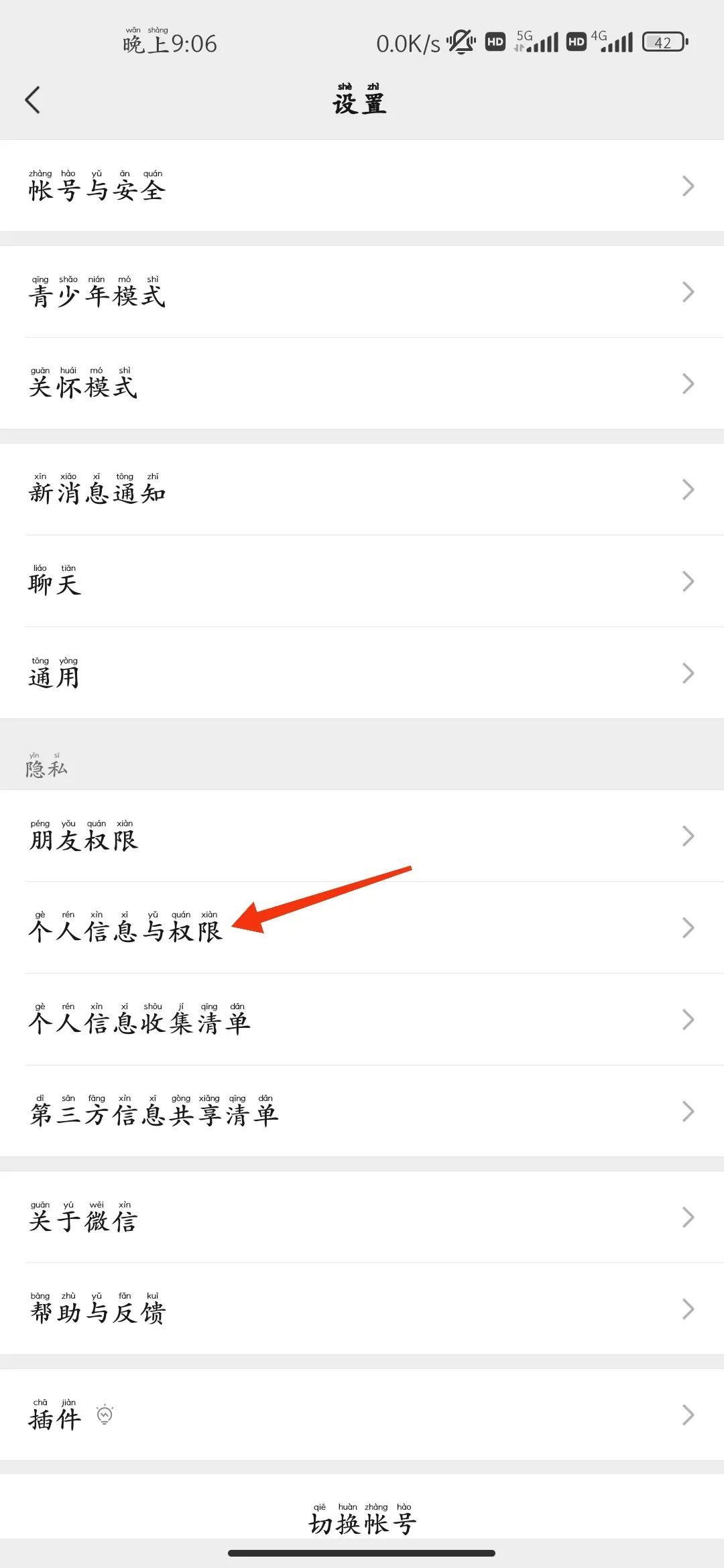The image size is (724, 1568).
Task: Open 插件 settings
Action: coord(362,1415)
